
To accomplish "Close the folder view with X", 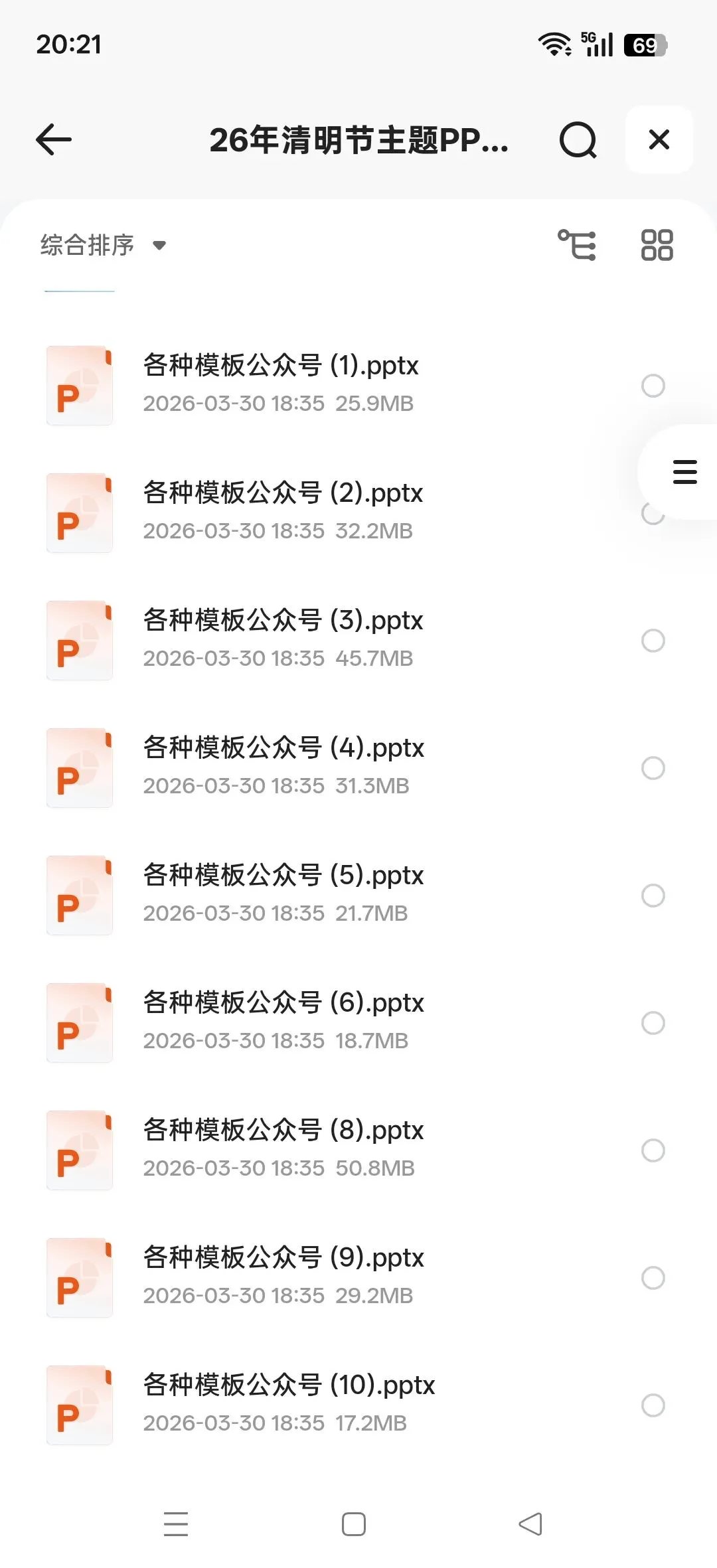I will 659,139.
